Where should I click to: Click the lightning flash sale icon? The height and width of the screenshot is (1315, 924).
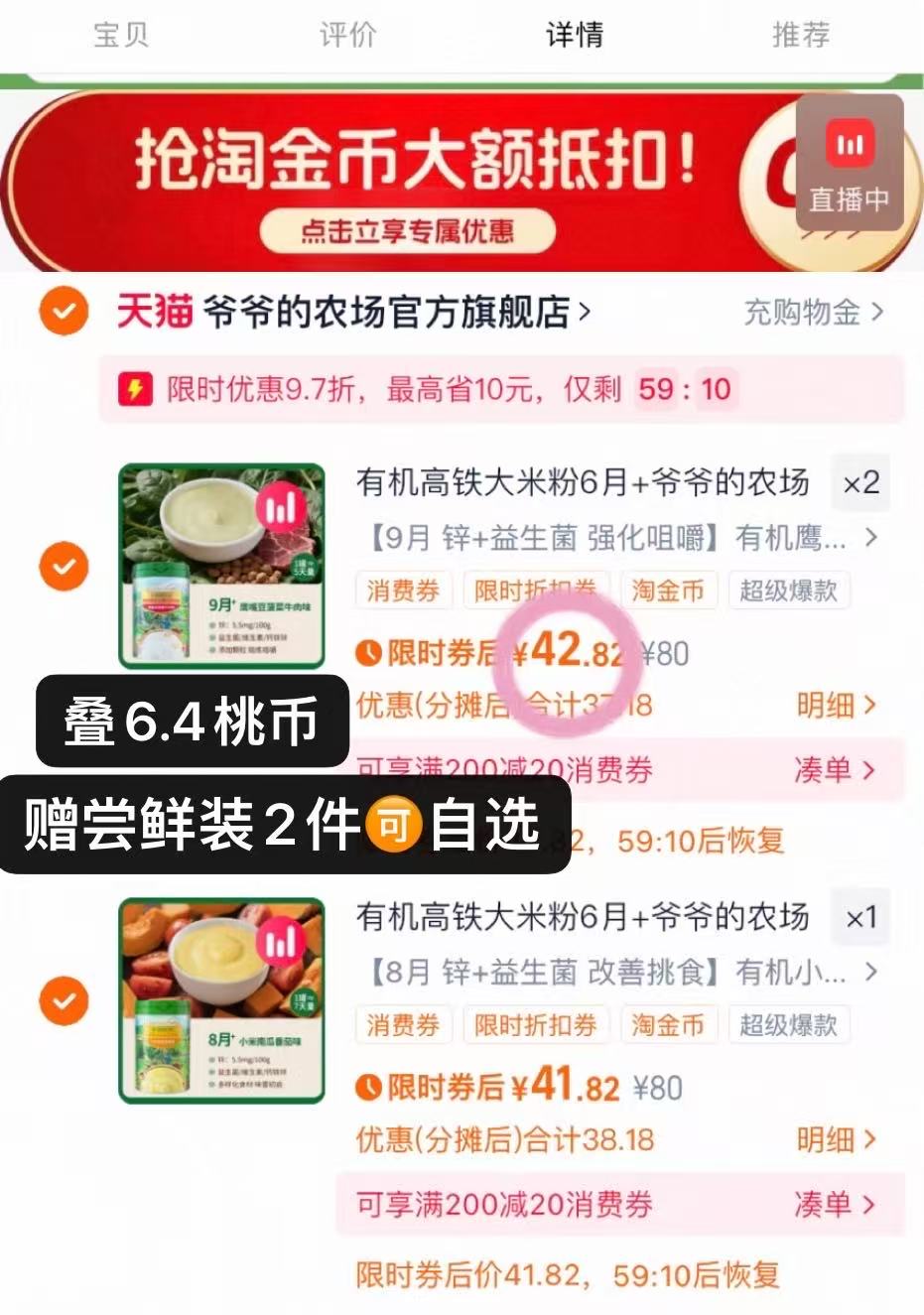point(139,389)
